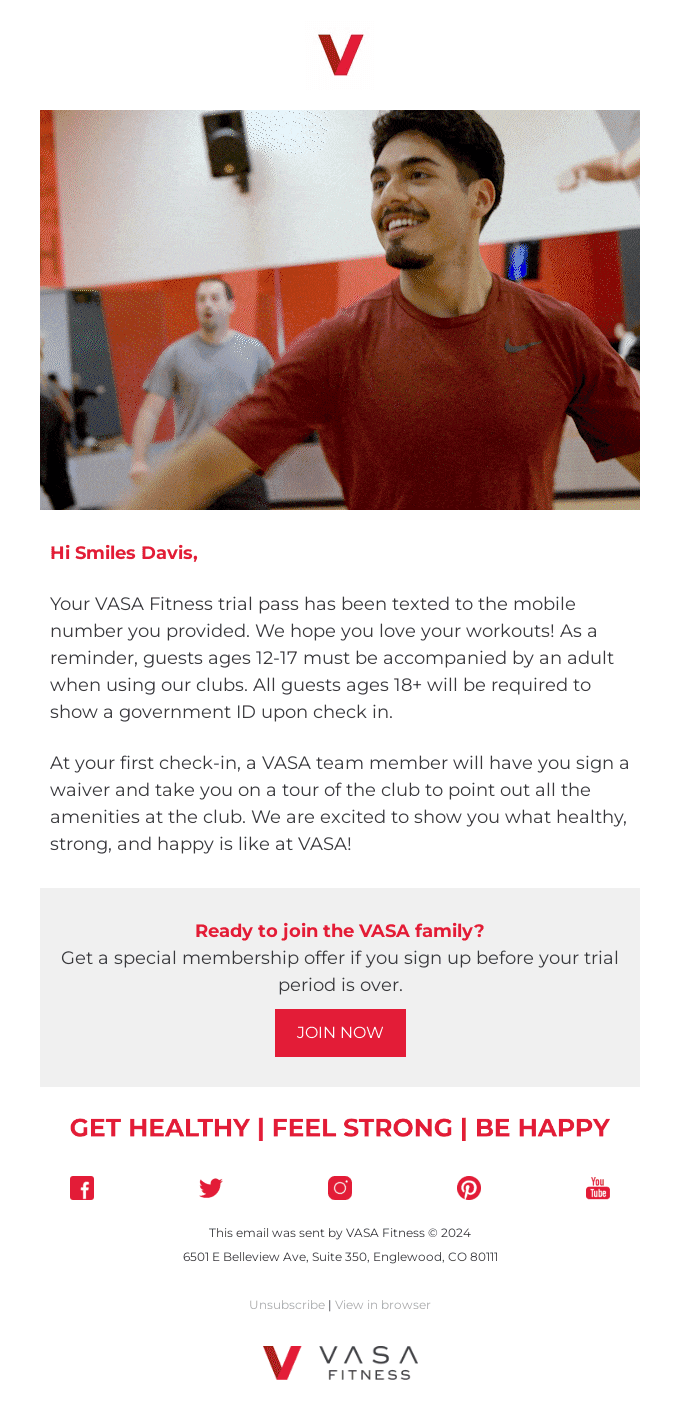Tap the Unsubscribe link
The image size is (680, 1410).
tap(287, 1305)
